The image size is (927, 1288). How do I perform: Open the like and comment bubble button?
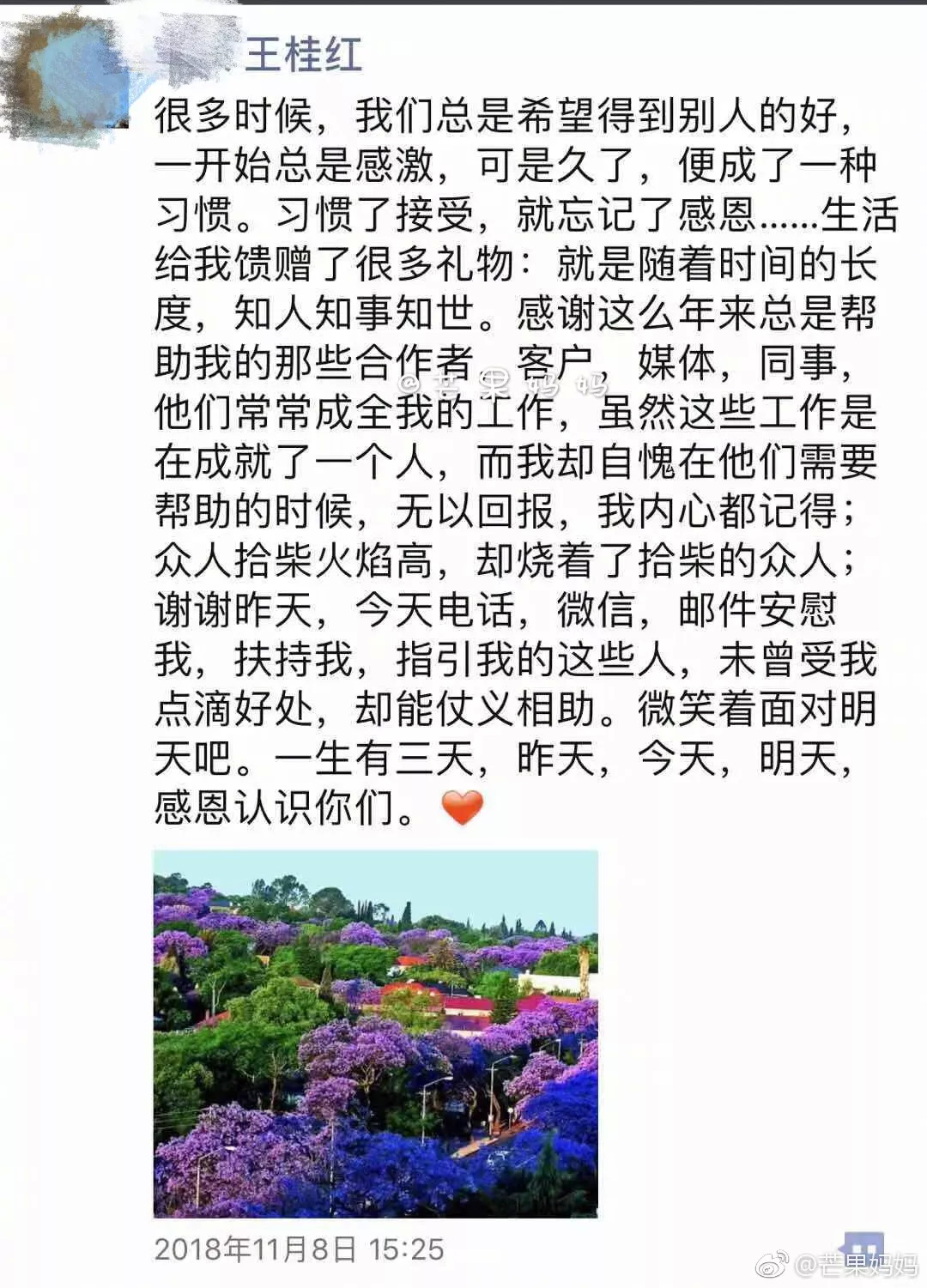862,1249
